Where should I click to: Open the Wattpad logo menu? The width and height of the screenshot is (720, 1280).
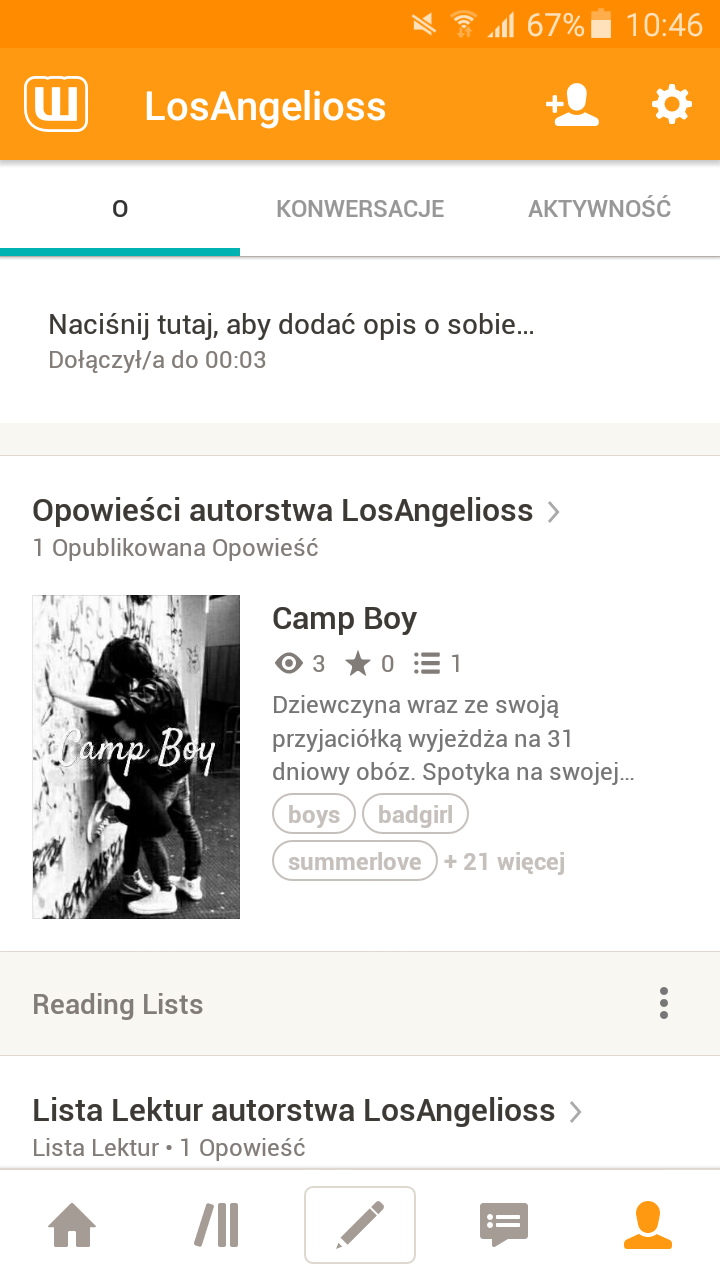point(56,105)
